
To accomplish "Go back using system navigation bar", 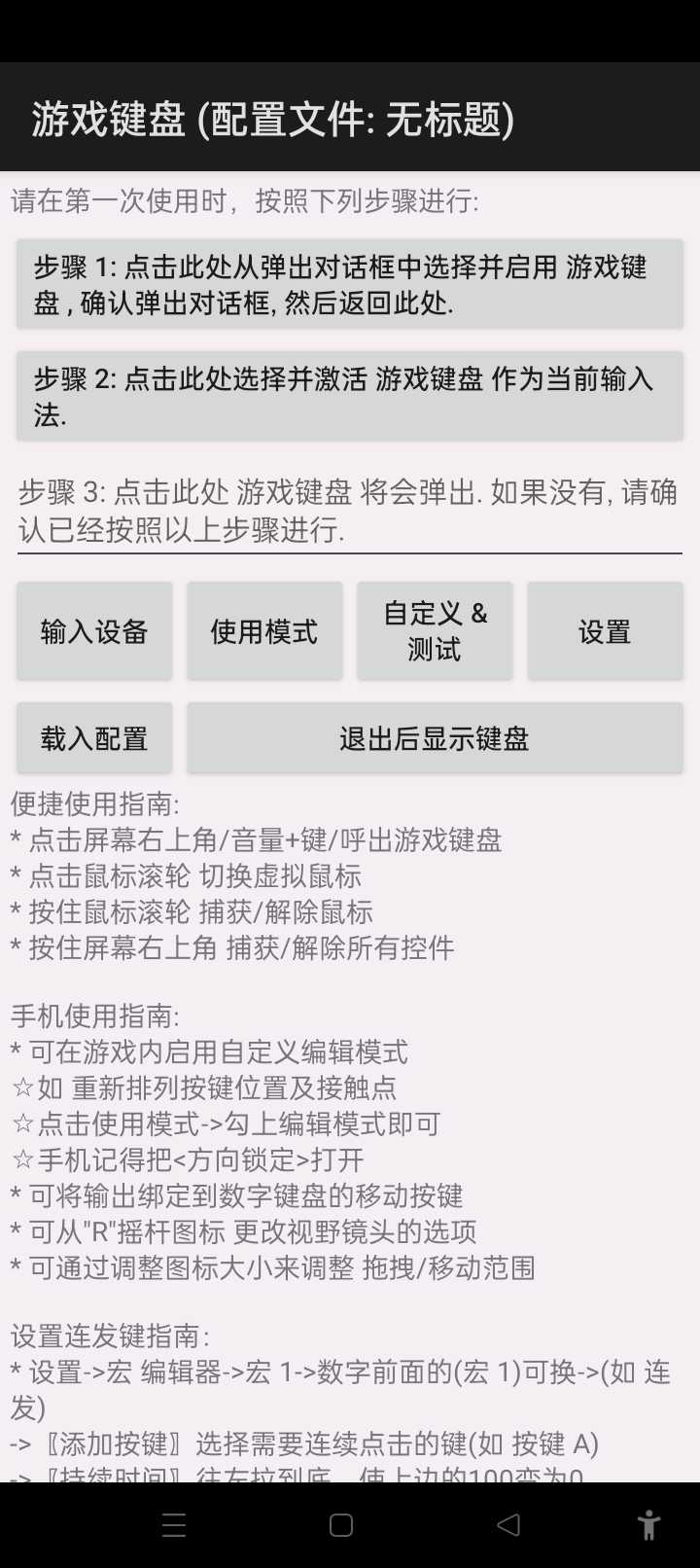I will tap(508, 1524).
